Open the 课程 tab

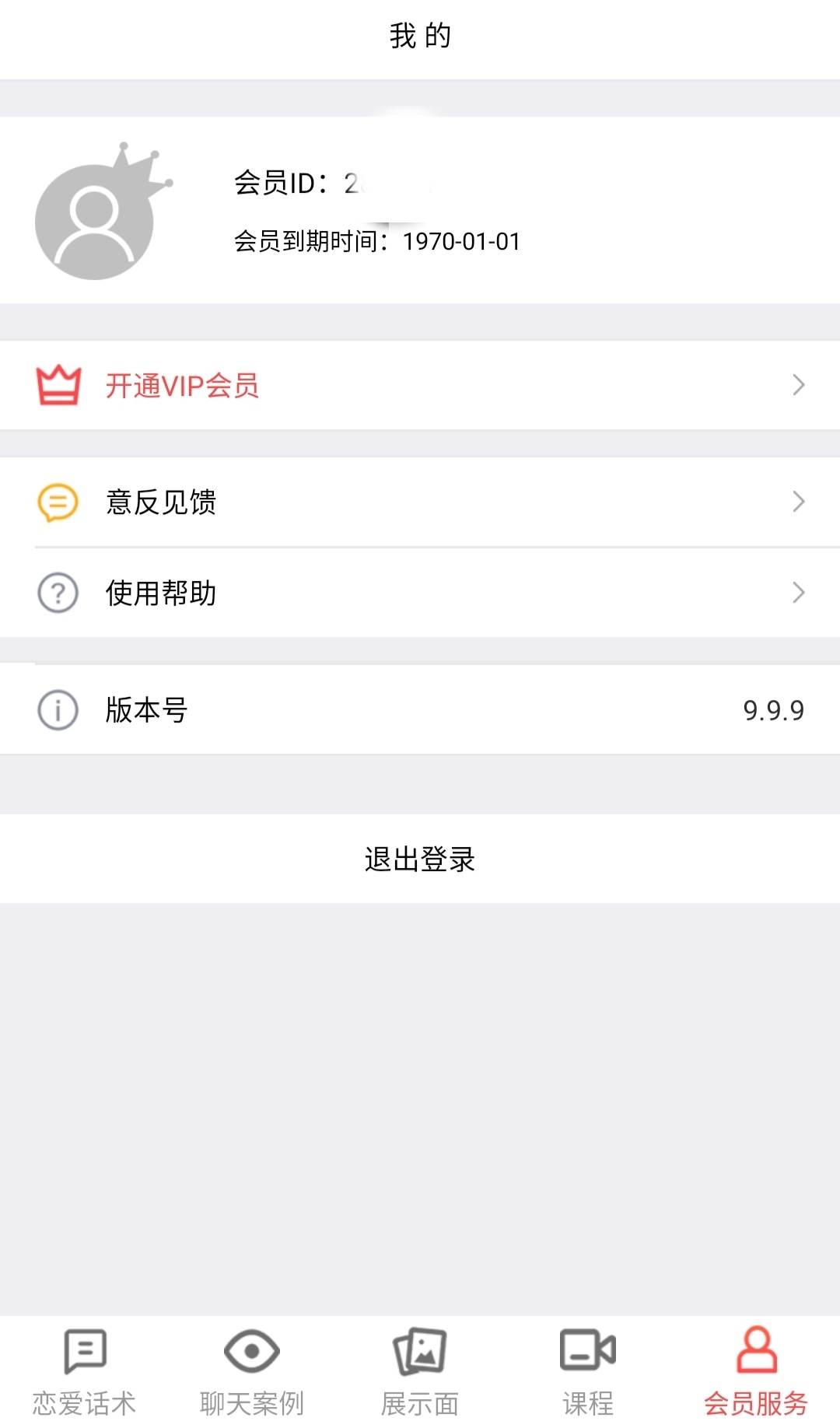588,1372
